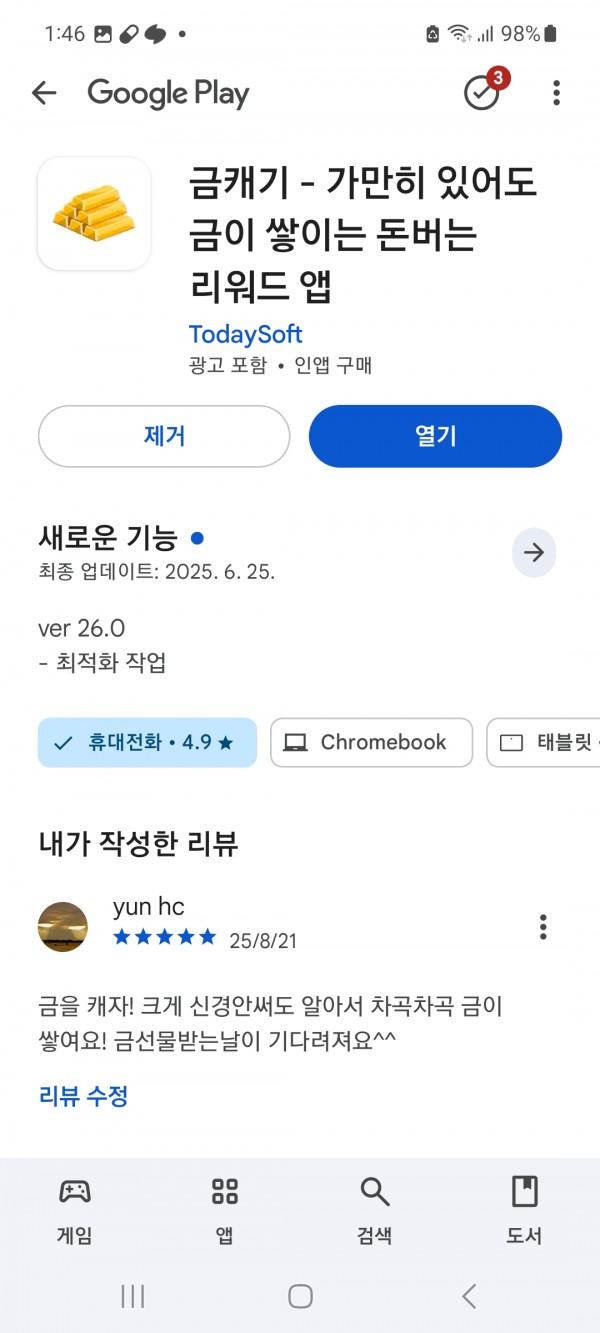Screen dimensions: 600x1333
Task: Select the Chromebook chip
Action: (x=371, y=743)
